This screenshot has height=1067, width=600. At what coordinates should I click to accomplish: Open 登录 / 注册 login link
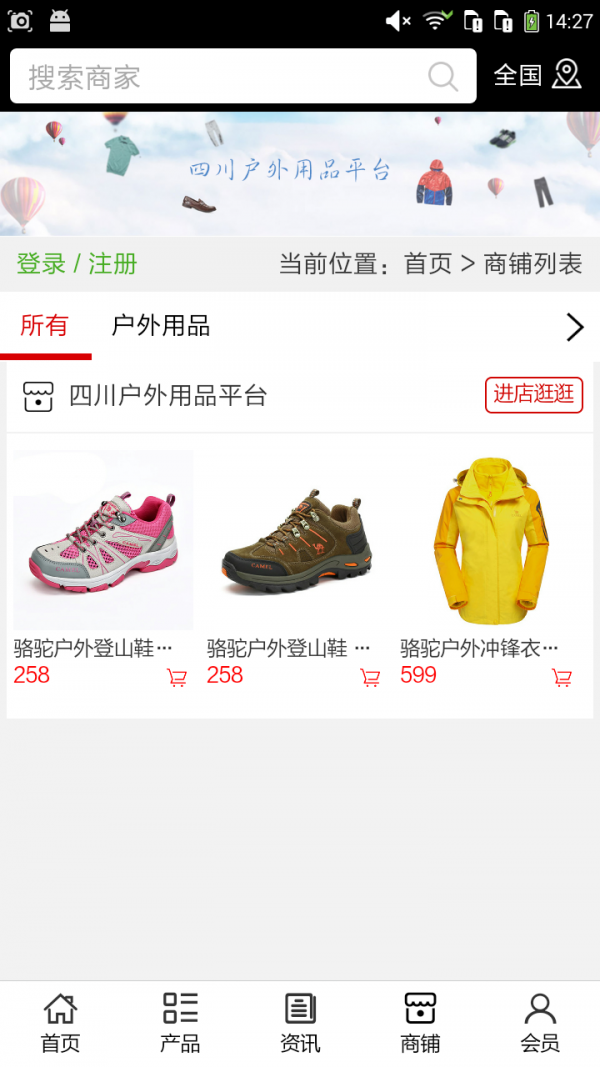pos(77,264)
